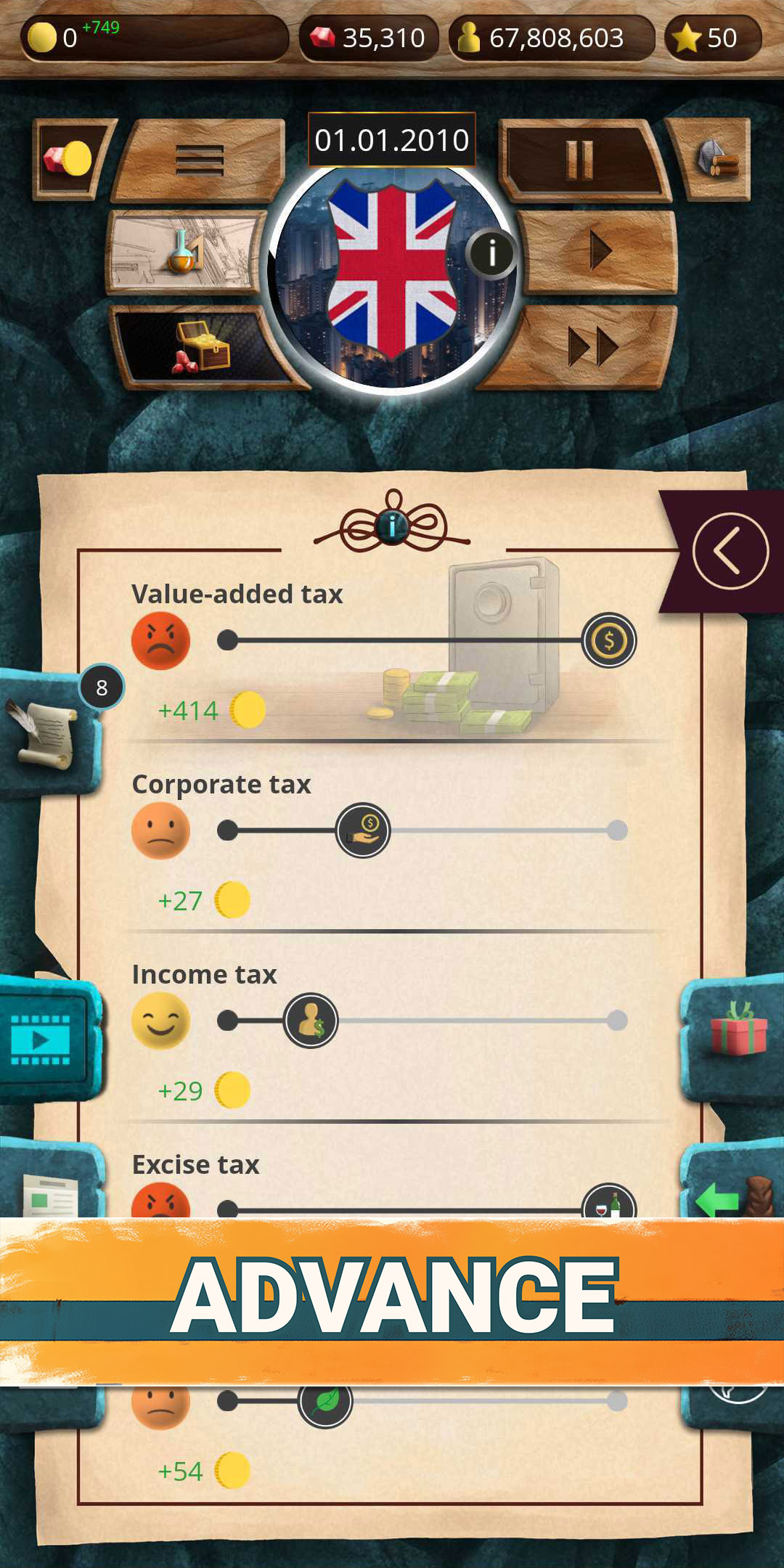Adjust the Corporate tax slider

[x=363, y=830]
